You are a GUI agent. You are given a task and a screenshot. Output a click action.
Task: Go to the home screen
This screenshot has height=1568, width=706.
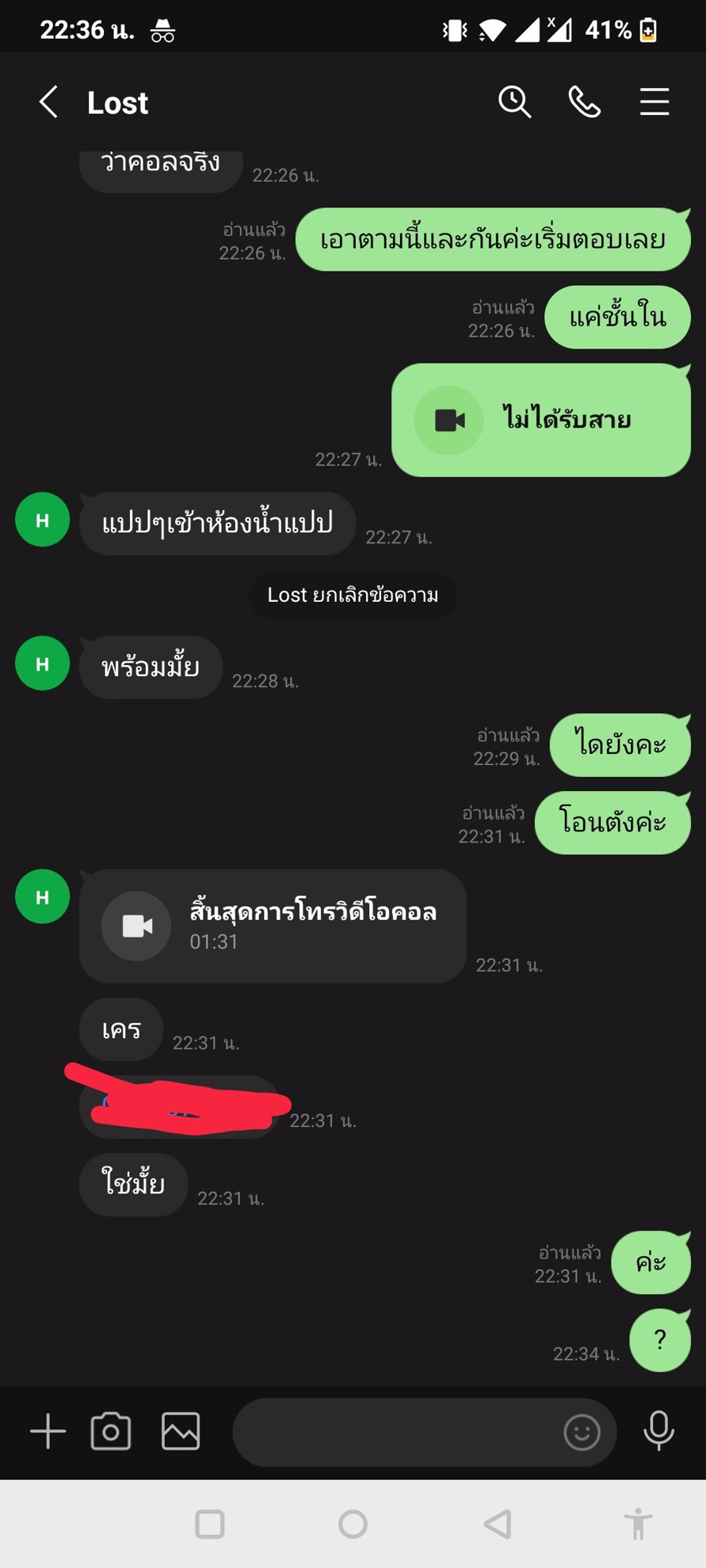pos(353,1524)
